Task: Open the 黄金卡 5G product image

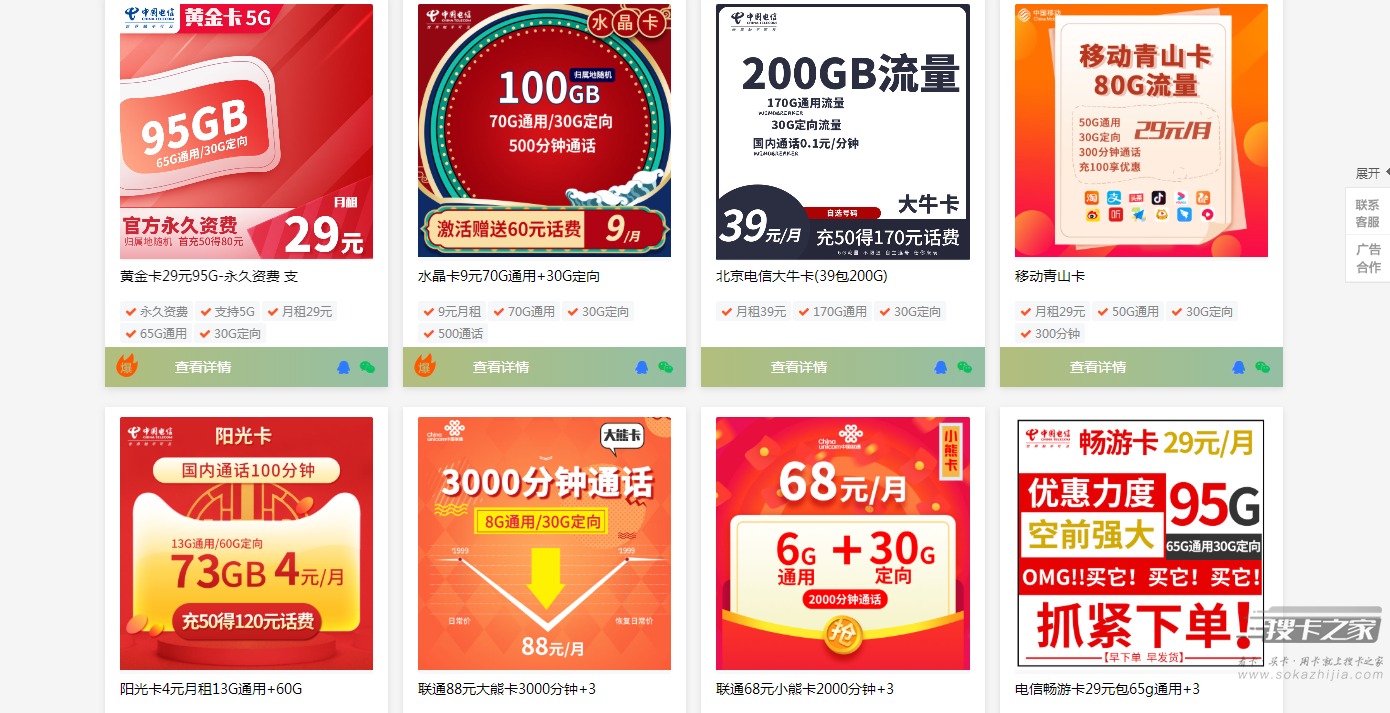Action: 246,131
